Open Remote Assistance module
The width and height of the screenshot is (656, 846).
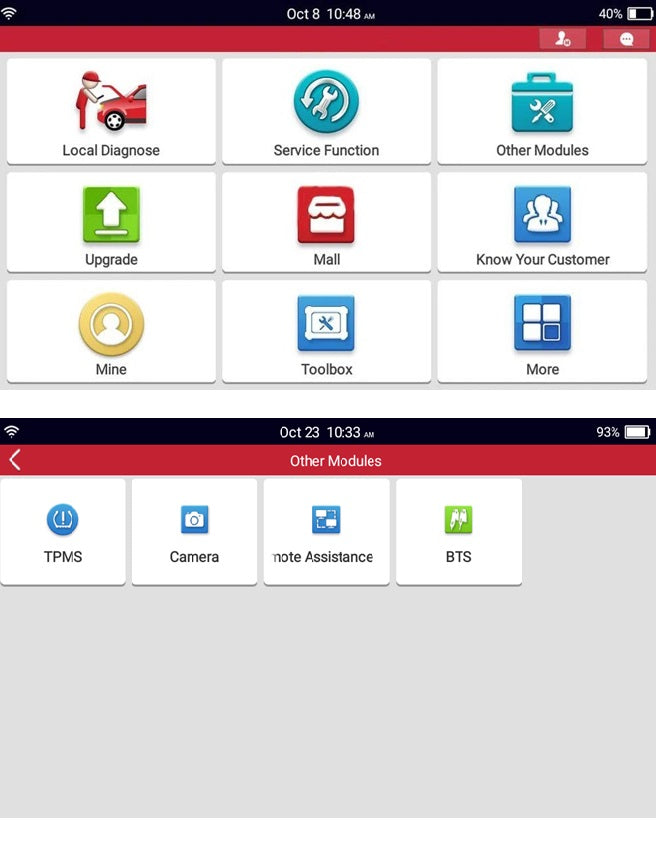tap(326, 532)
